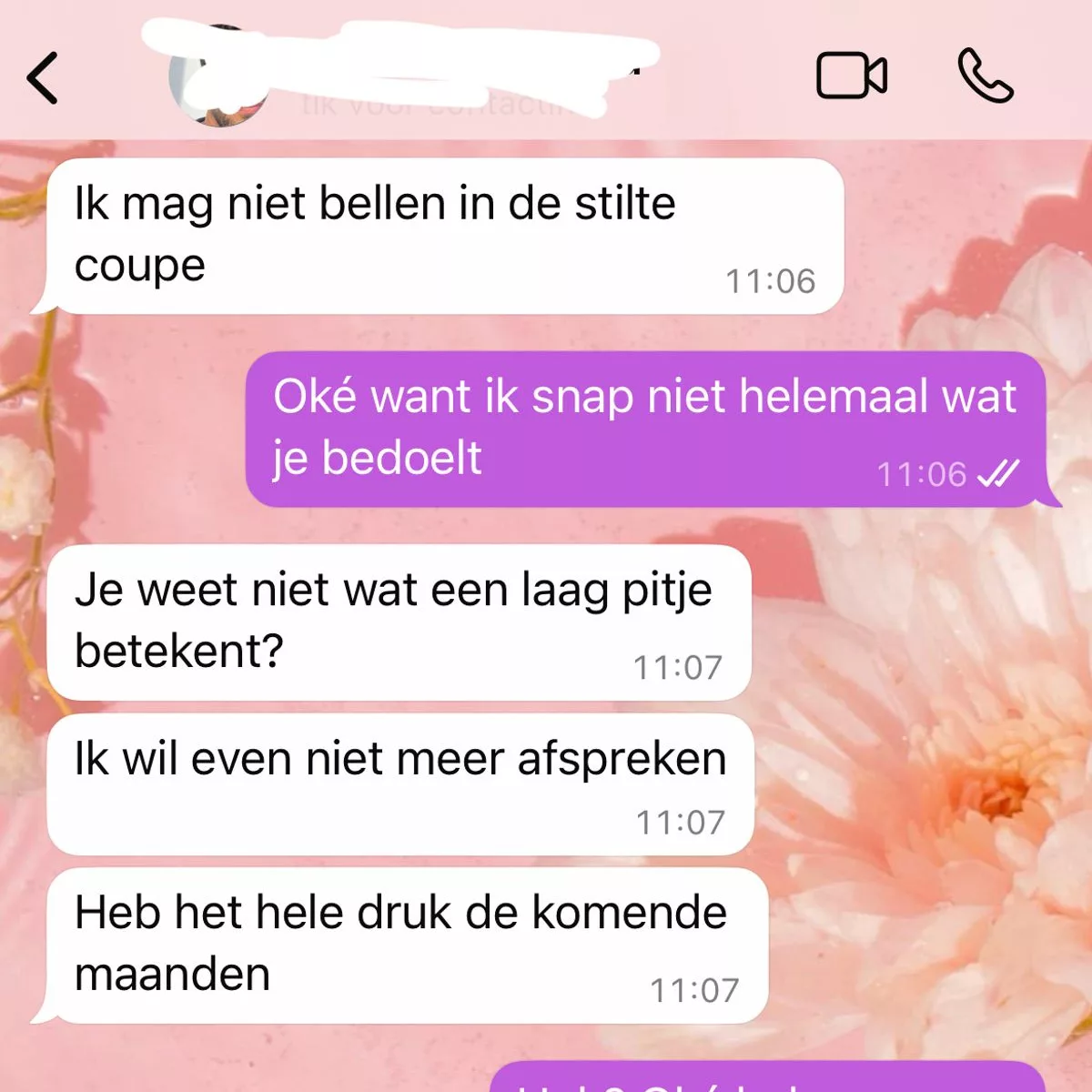Viewport: 1092px width, 1092px height.
Task: Start a video call with this contact
Action: pos(851,76)
